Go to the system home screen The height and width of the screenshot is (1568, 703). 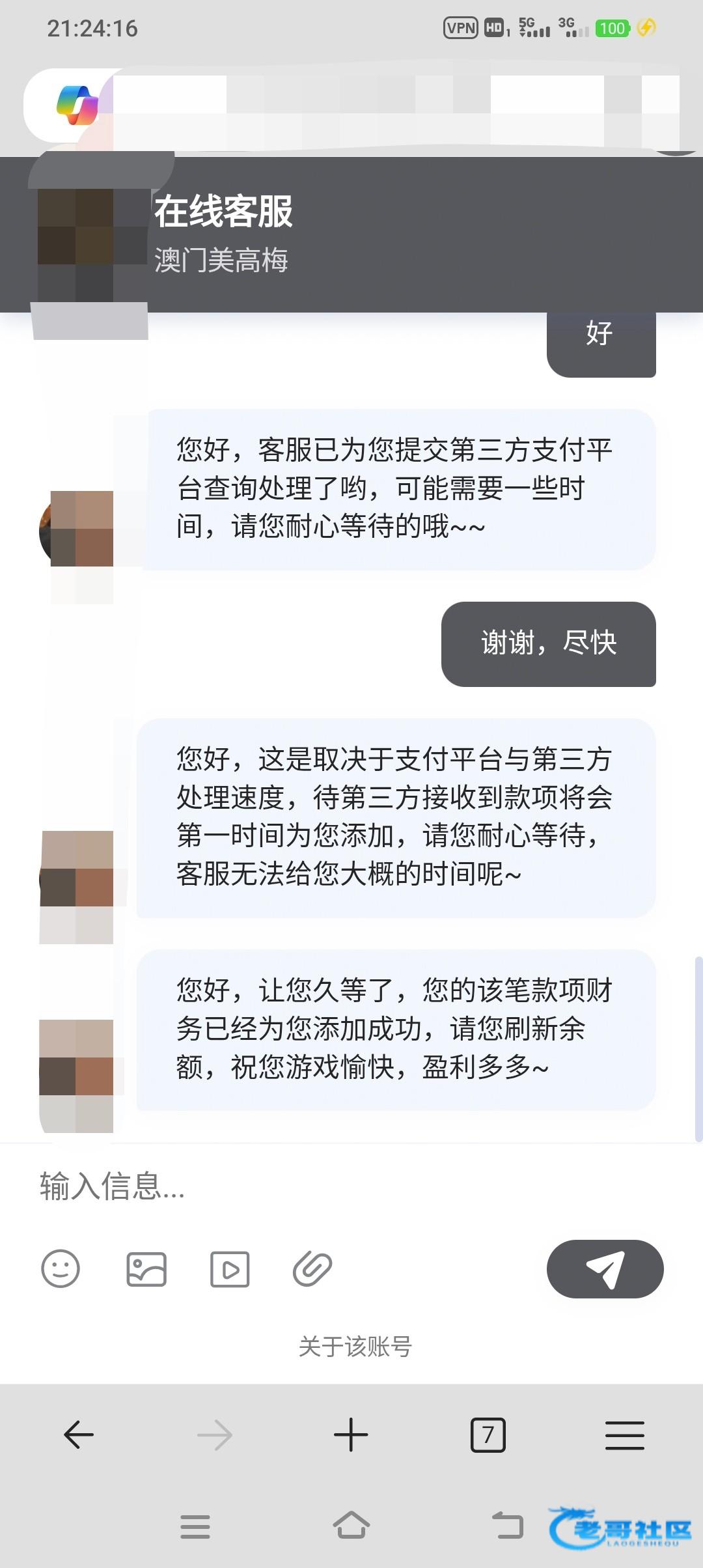[351, 1526]
